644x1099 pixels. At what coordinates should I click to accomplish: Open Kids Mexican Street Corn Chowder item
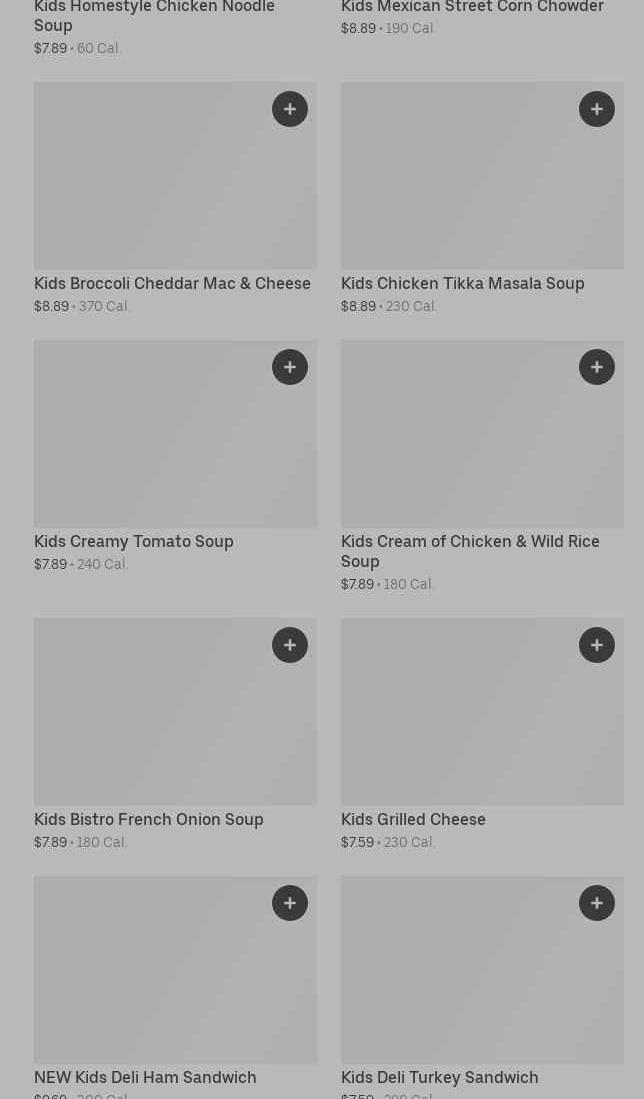tap(472, 7)
